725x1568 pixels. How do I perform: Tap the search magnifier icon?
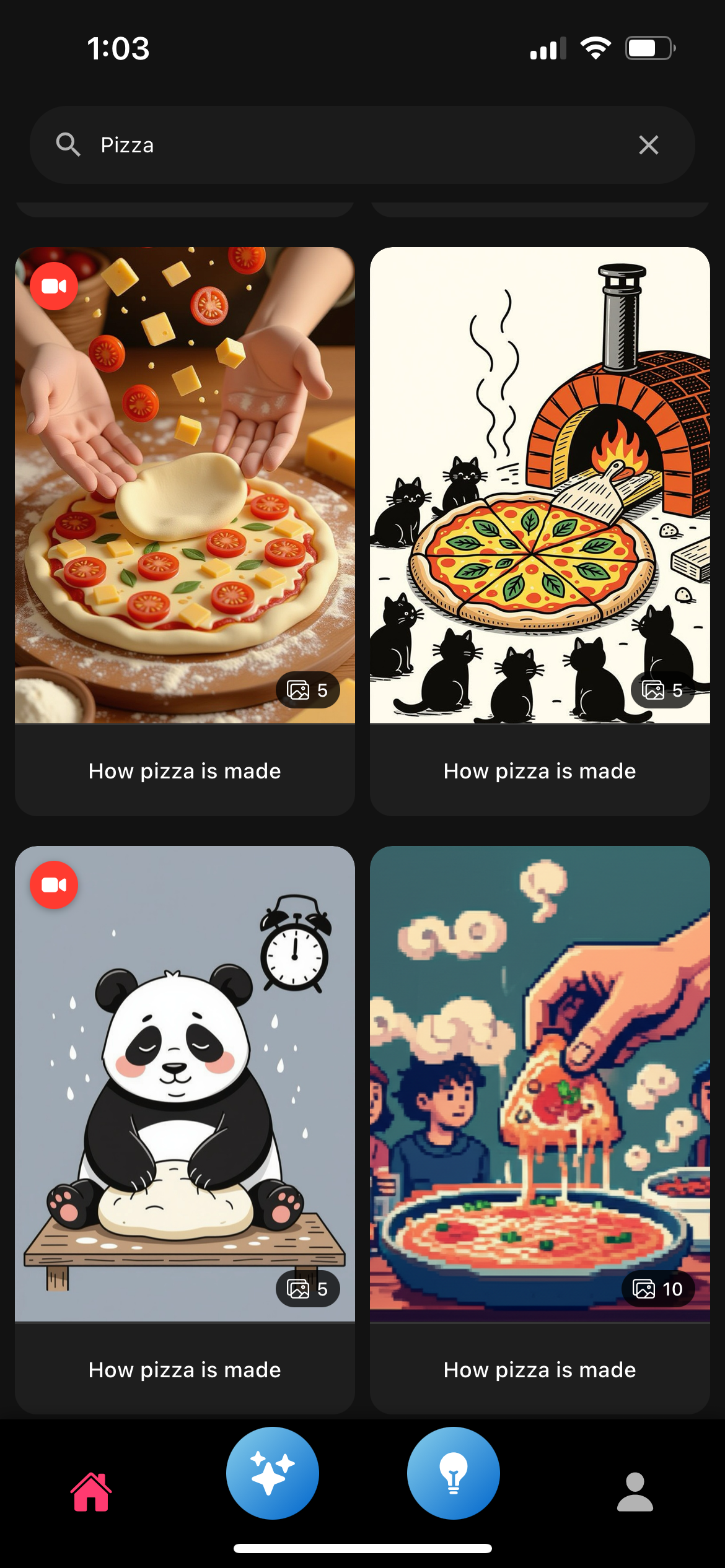(69, 144)
